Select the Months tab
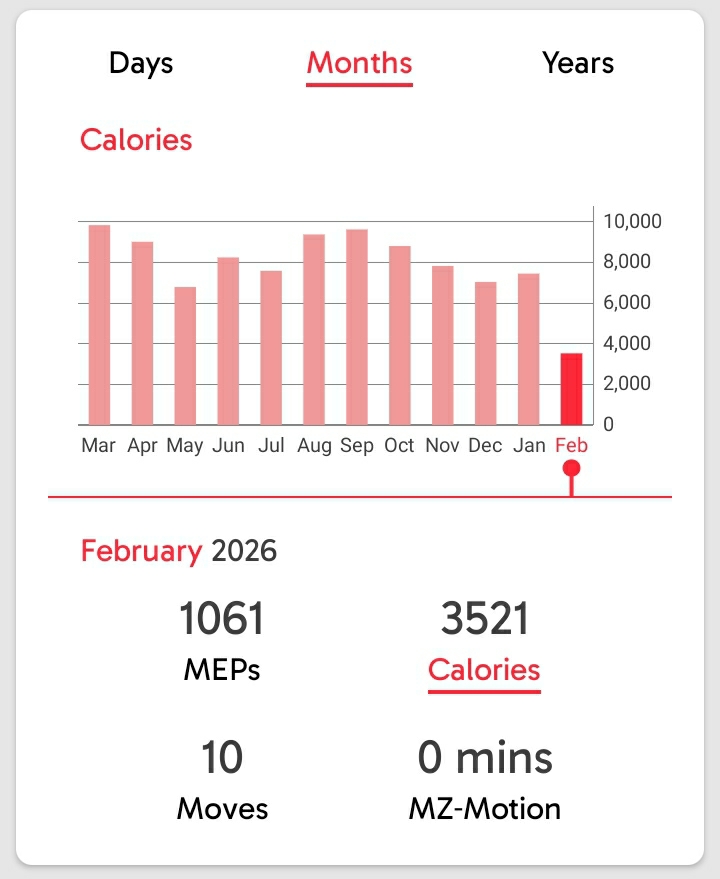The height and width of the screenshot is (879, 720). point(359,63)
